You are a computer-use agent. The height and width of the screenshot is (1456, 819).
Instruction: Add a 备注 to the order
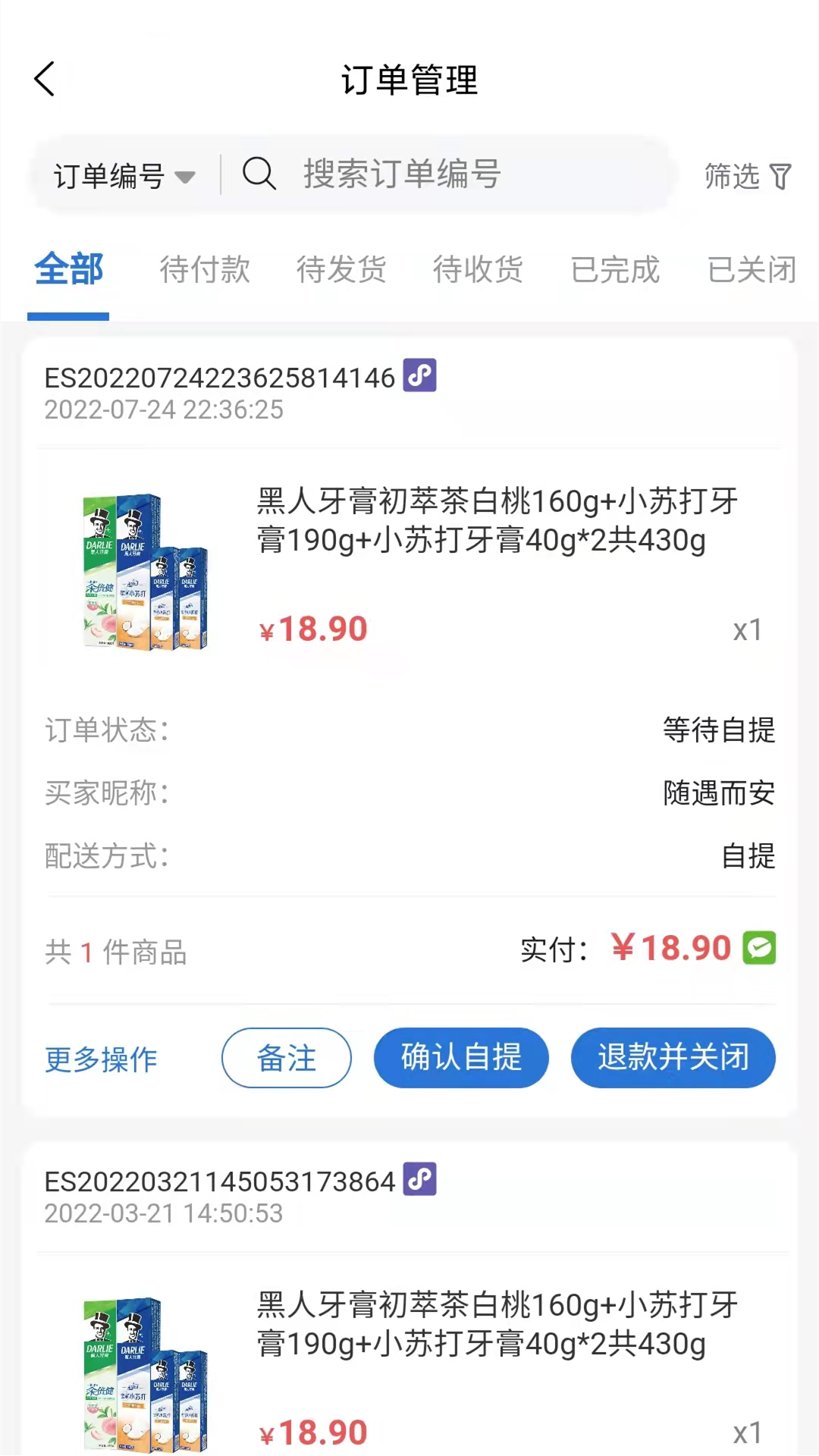click(287, 1058)
